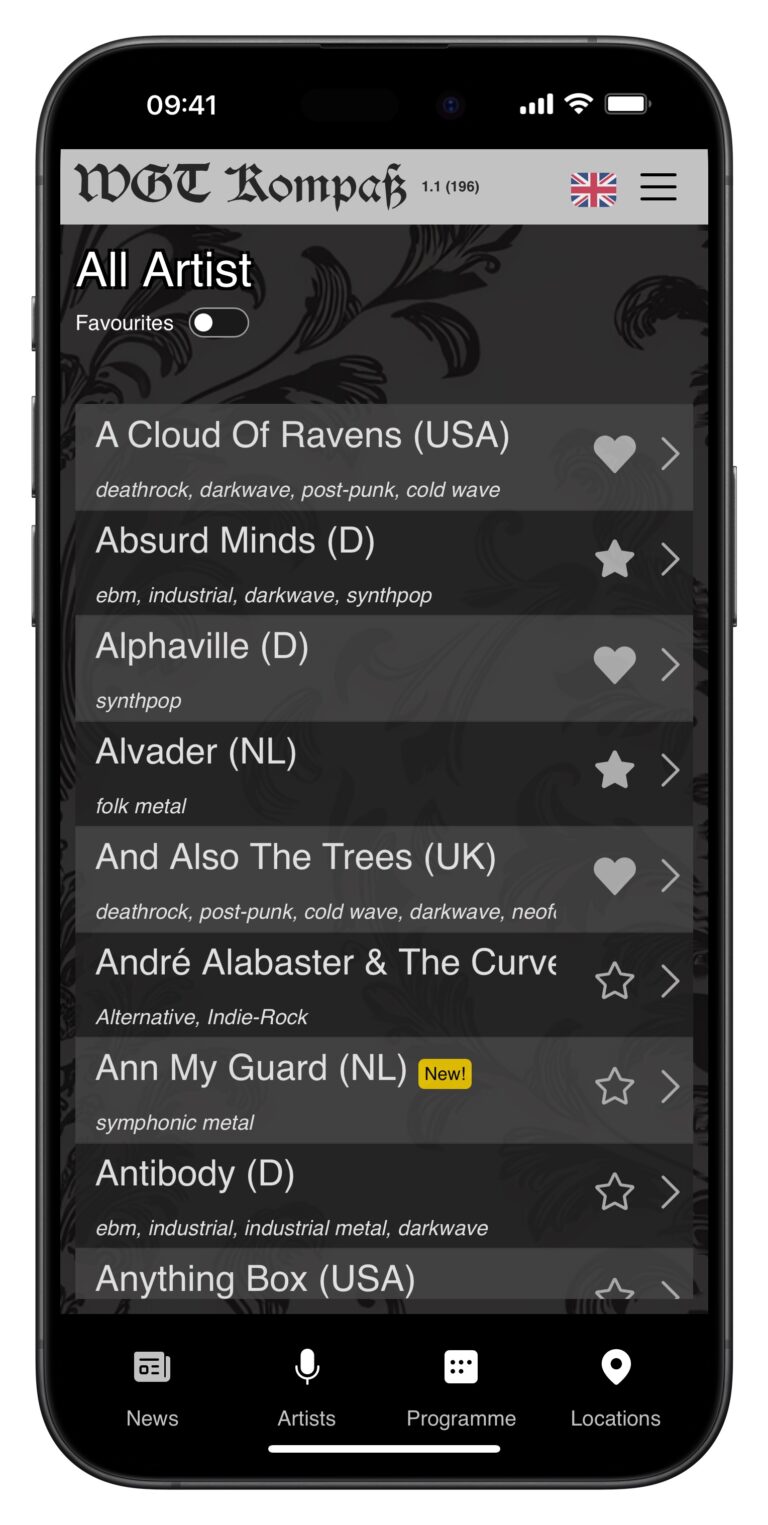This screenshot has height=1525, width=768.
Task: Star the Ann My Guard artist
Action: pos(614,1087)
